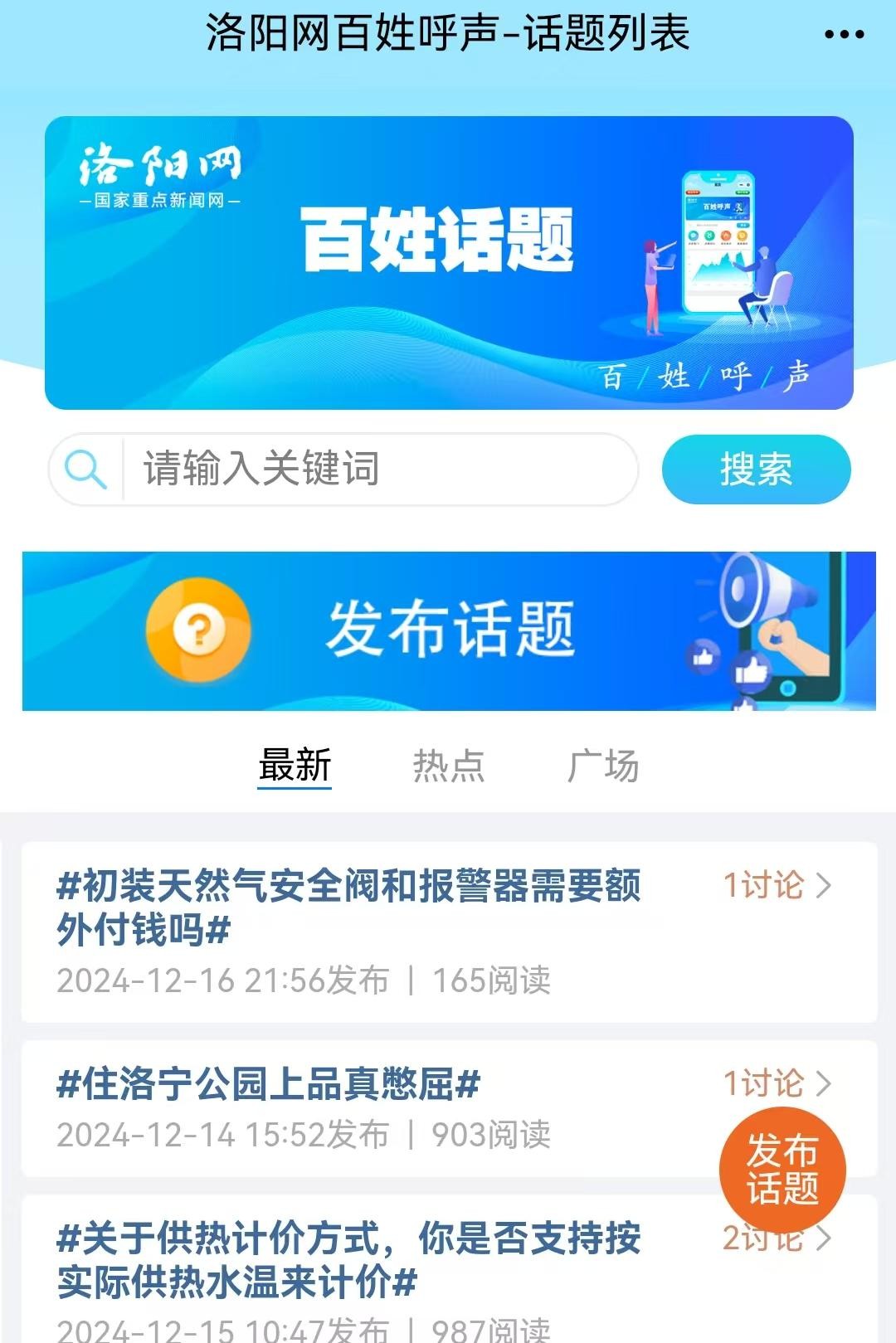Open the 百姓话题 top banner
896x1343 pixels.
448,262
